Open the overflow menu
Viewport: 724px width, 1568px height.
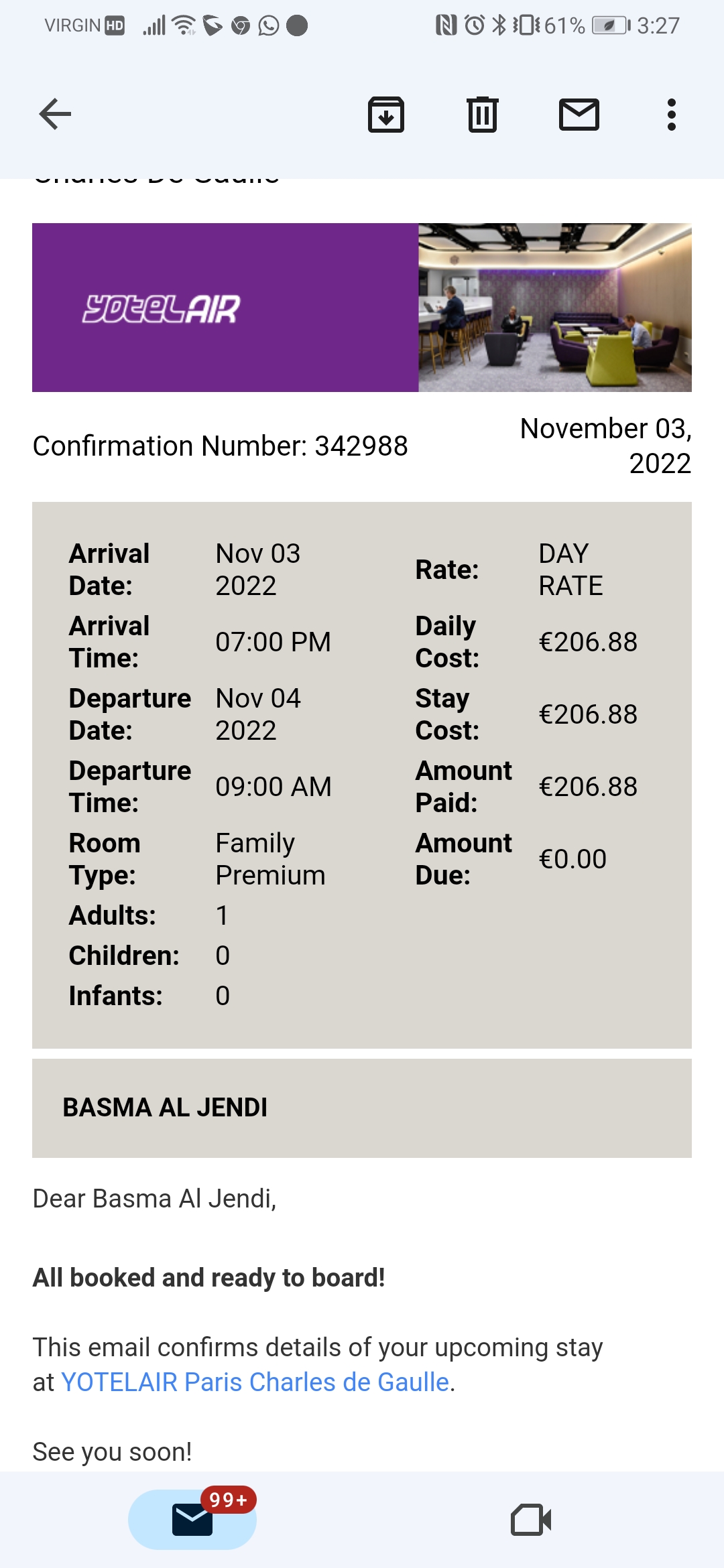[x=672, y=115]
